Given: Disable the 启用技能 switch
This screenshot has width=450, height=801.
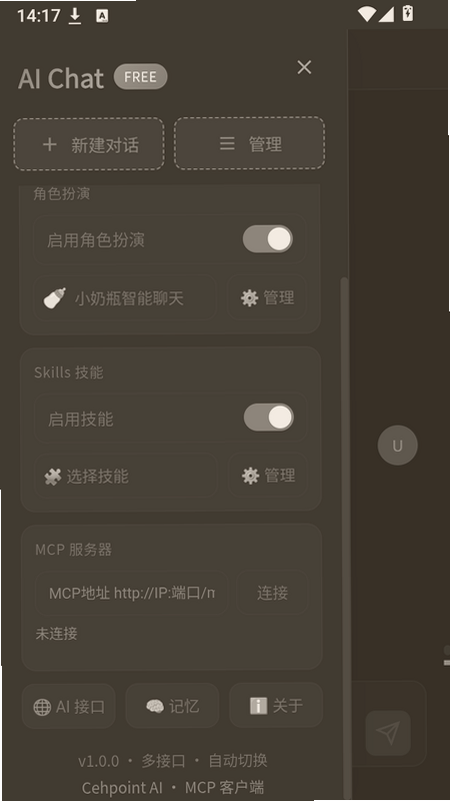Looking at the screenshot, I should click(x=268, y=418).
